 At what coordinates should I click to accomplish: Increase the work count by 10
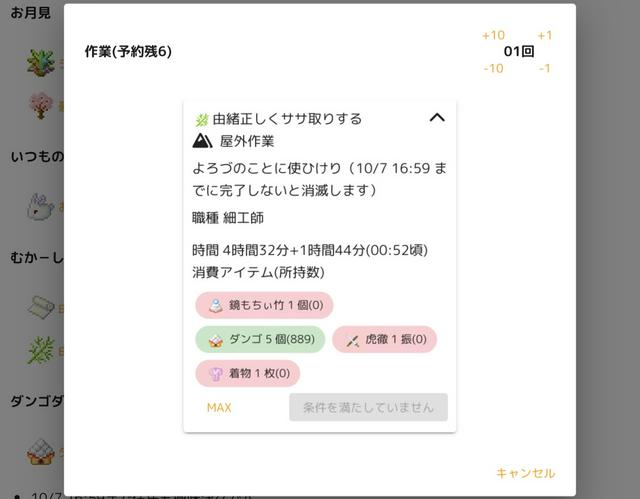(x=493, y=35)
